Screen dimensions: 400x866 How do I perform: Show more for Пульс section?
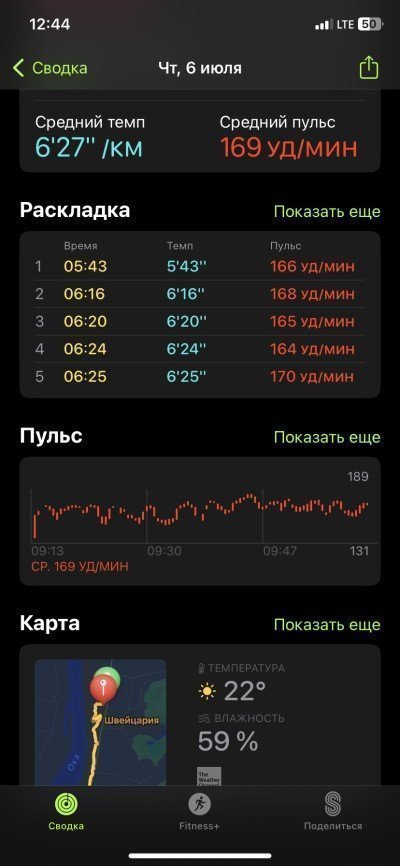point(327,437)
